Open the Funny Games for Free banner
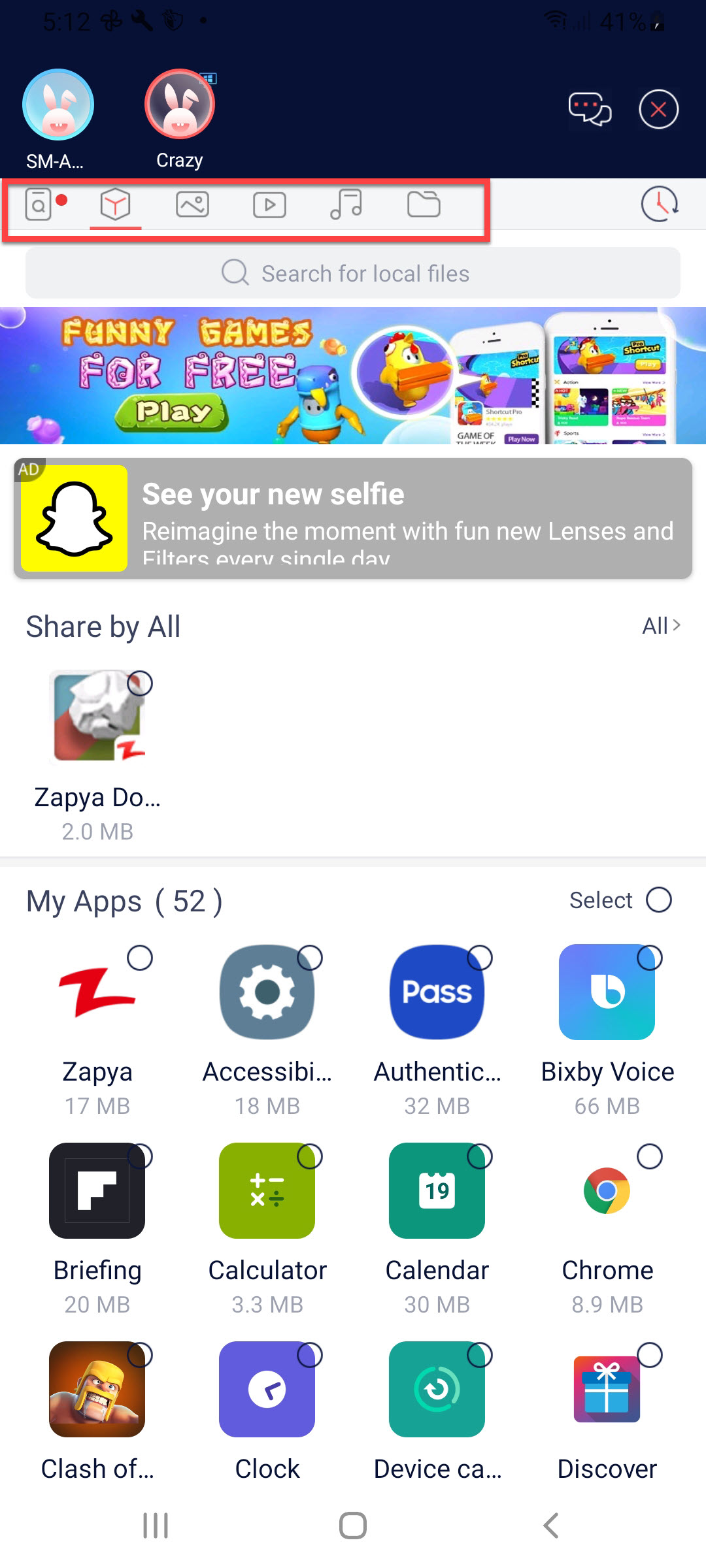The image size is (706, 1568). tap(353, 376)
